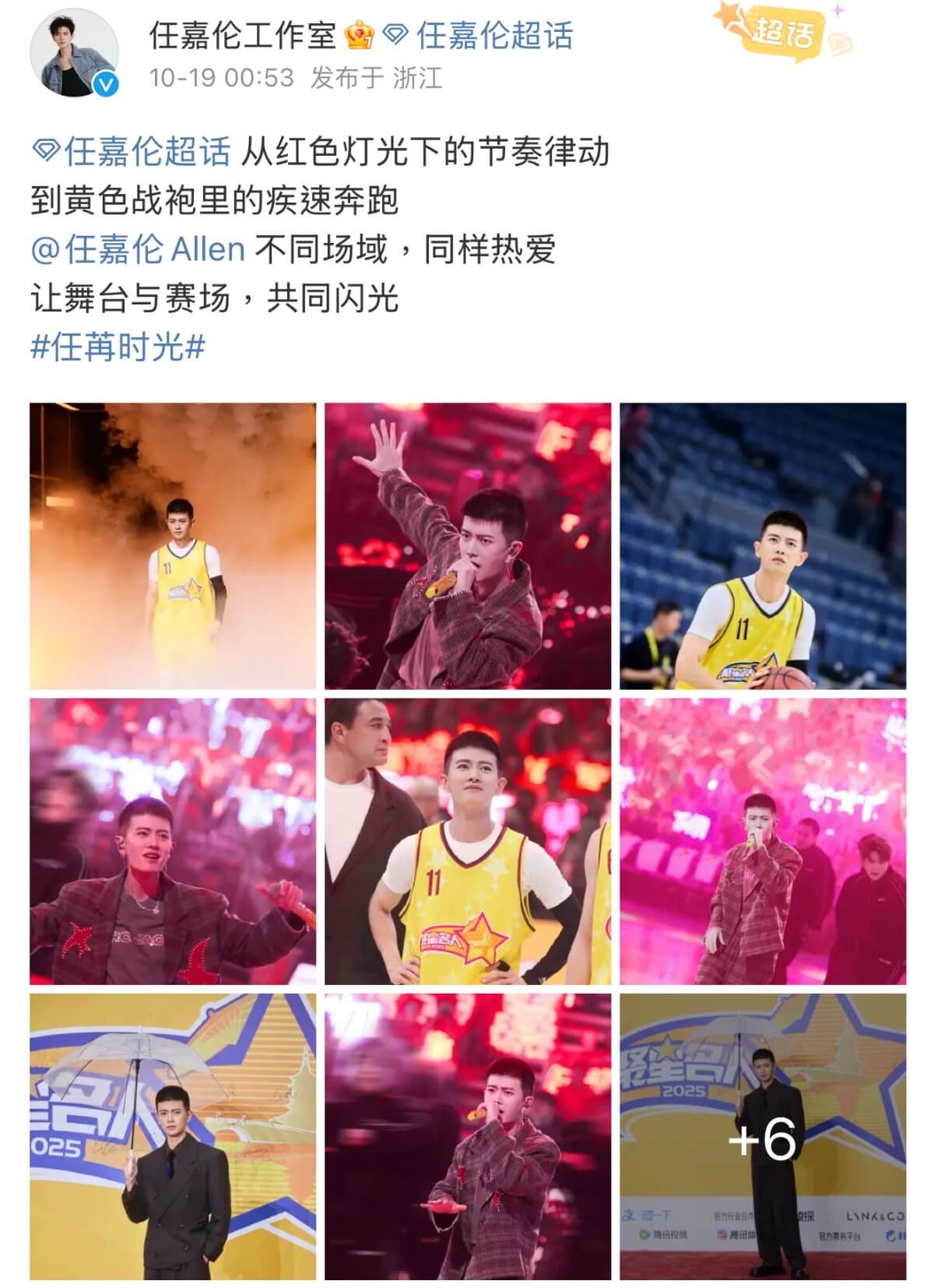Open the @任嘉伦Allen mention
This screenshot has width=934, height=1288.
click(x=139, y=250)
